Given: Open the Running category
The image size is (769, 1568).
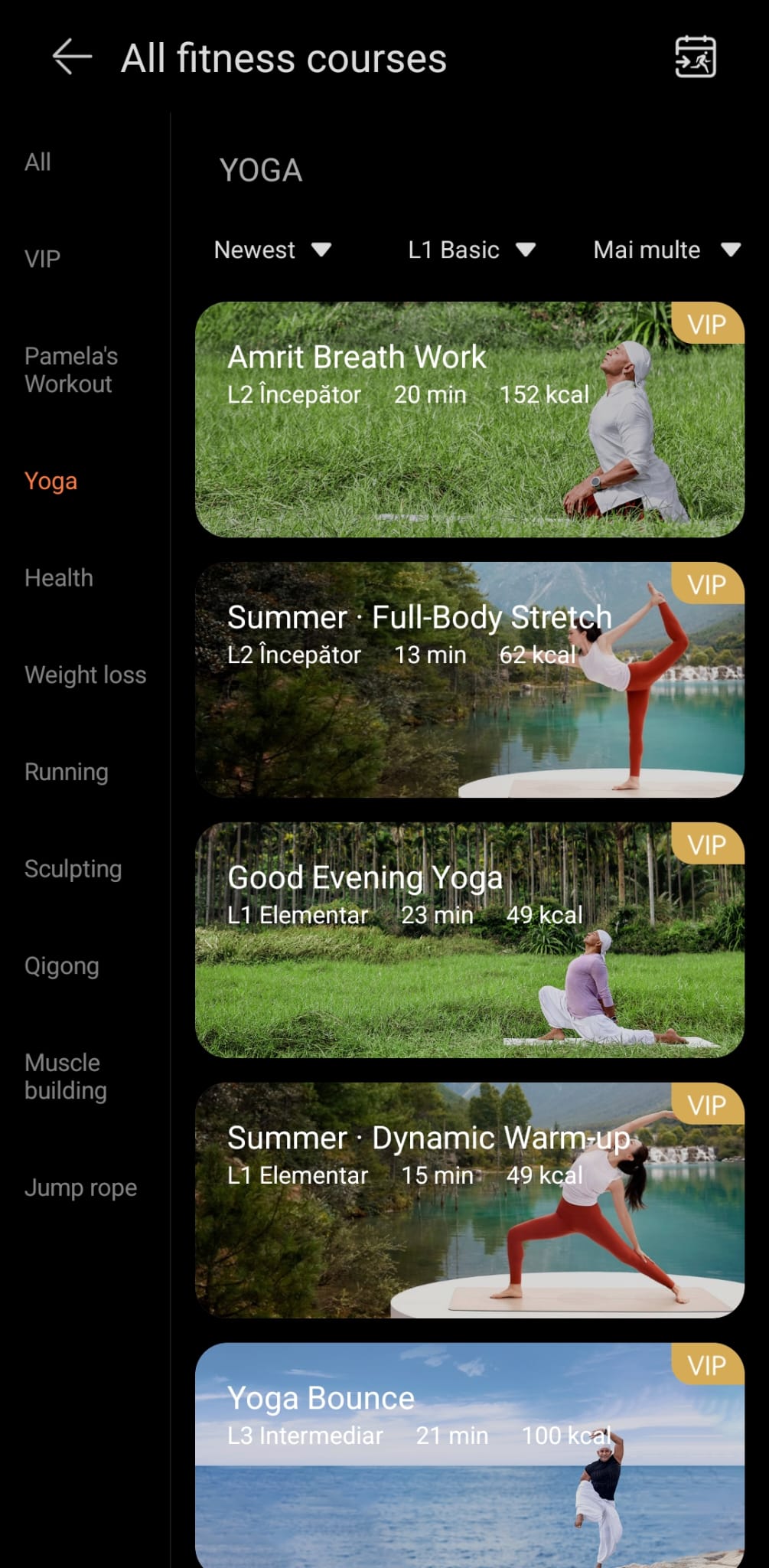Looking at the screenshot, I should point(66,772).
